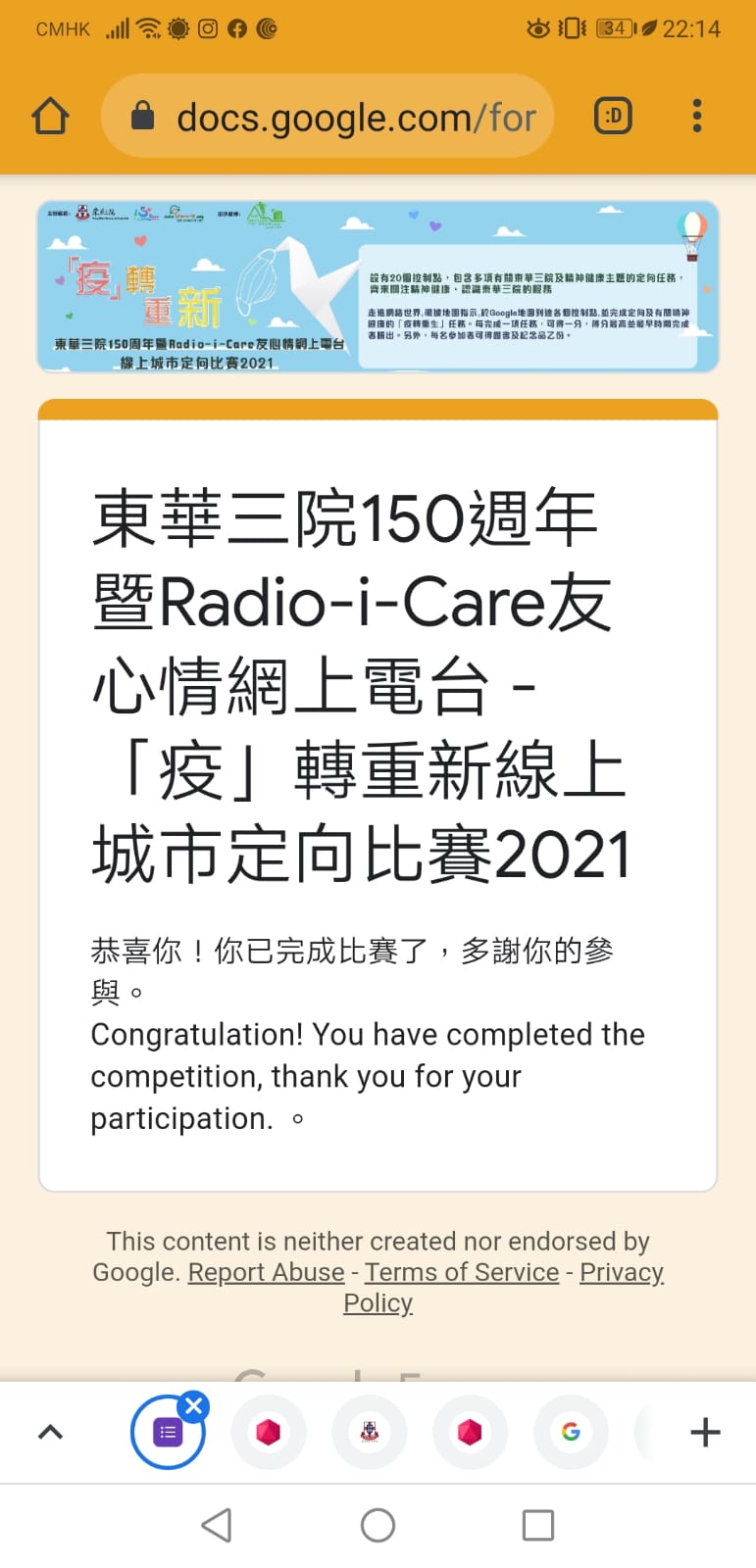Open the browser overflow menu

pos(697,117)
